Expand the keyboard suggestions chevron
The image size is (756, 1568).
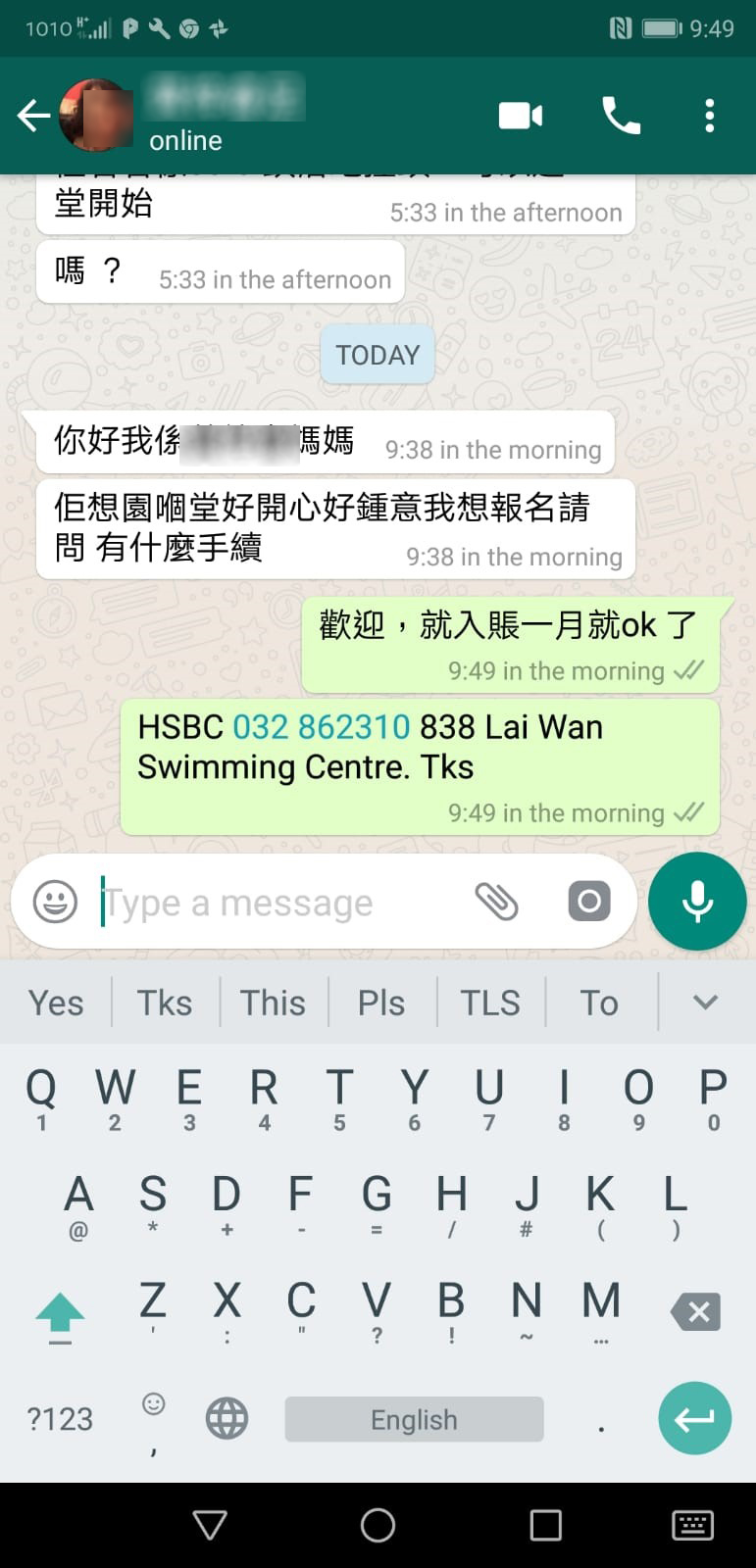pos(705,1003)
